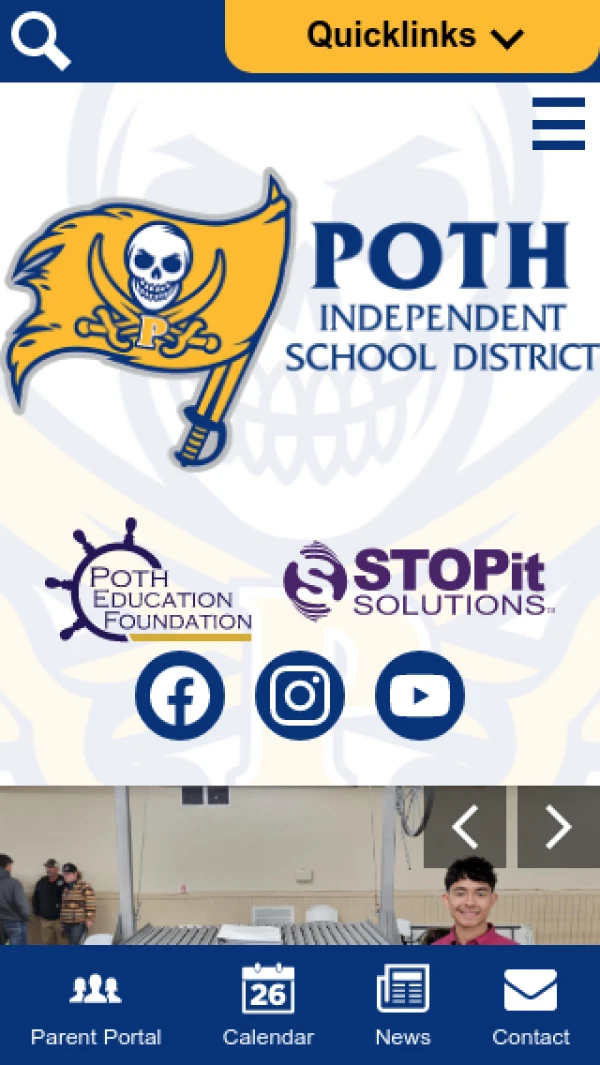The image size is (600, 1065).
Task: Open Poth Education Foundation link
Action: (148, 581)
